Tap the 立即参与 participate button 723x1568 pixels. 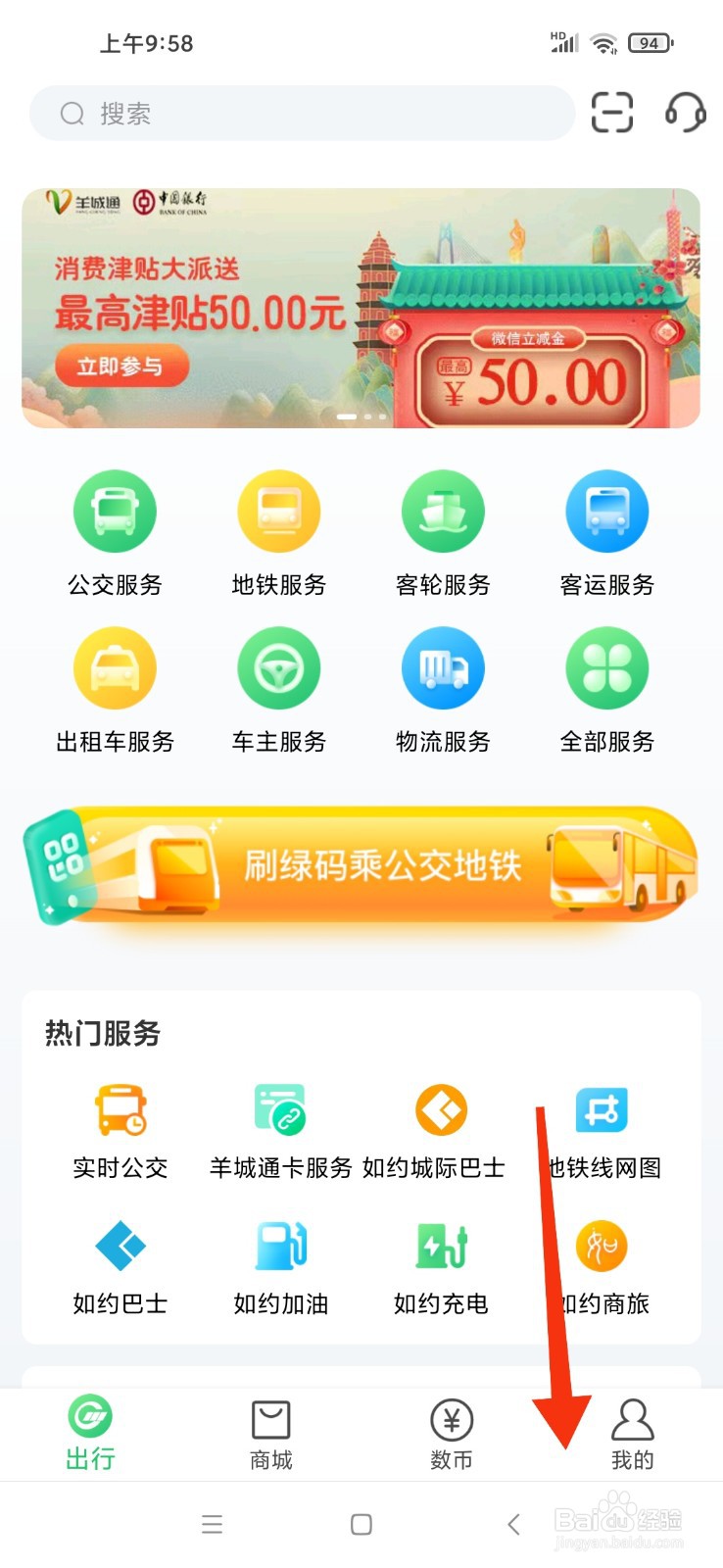click(122, 366)
